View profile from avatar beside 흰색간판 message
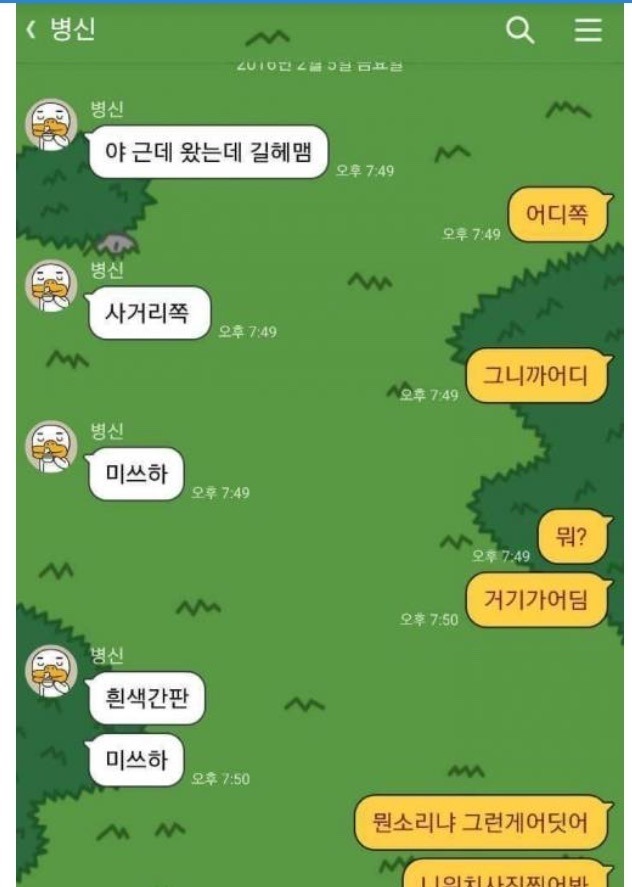This screenshot has height=887, width=632. pos(50,671)
